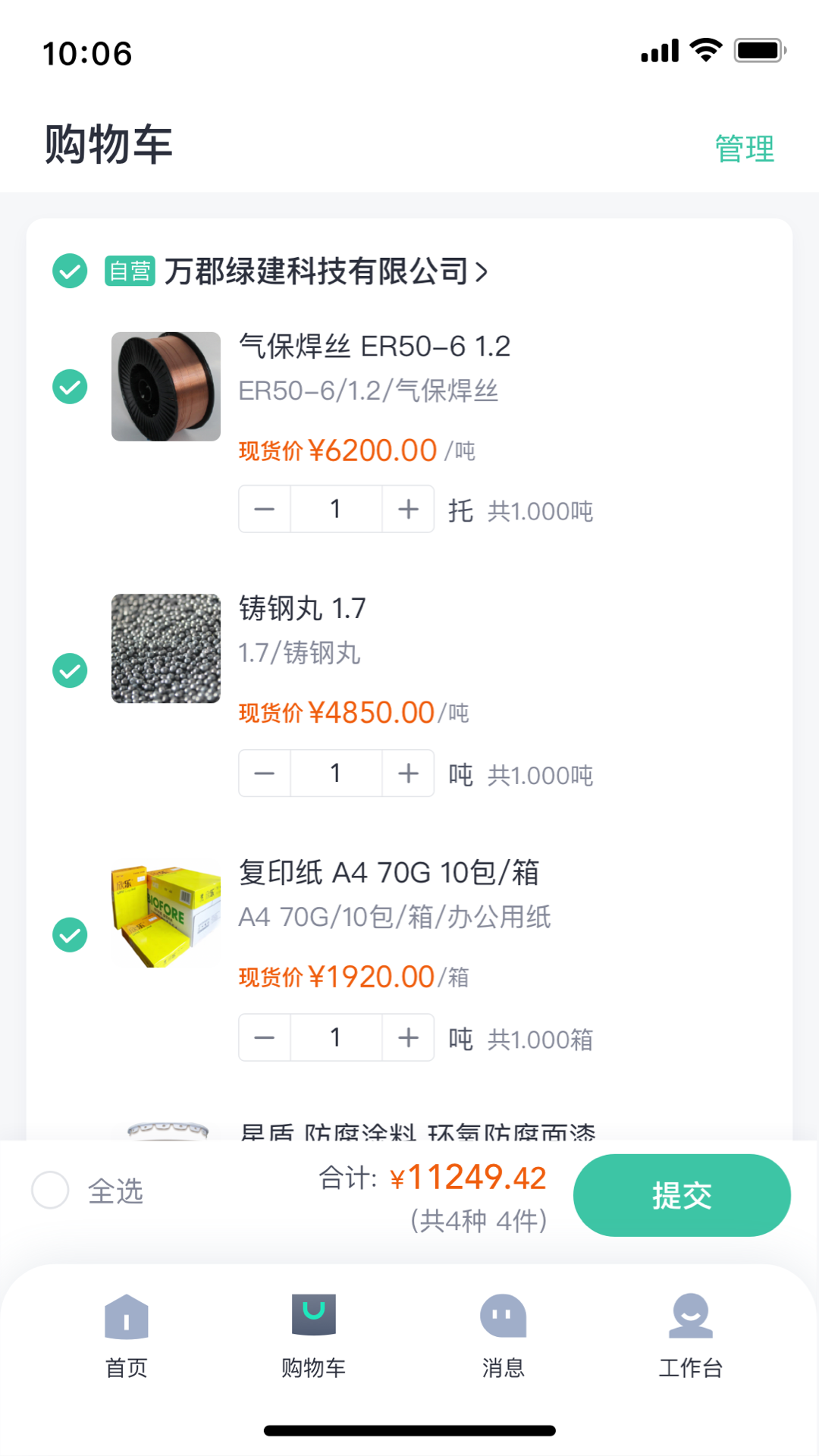Toggle the 全选 select-all option

click(x=51, y=1190)
